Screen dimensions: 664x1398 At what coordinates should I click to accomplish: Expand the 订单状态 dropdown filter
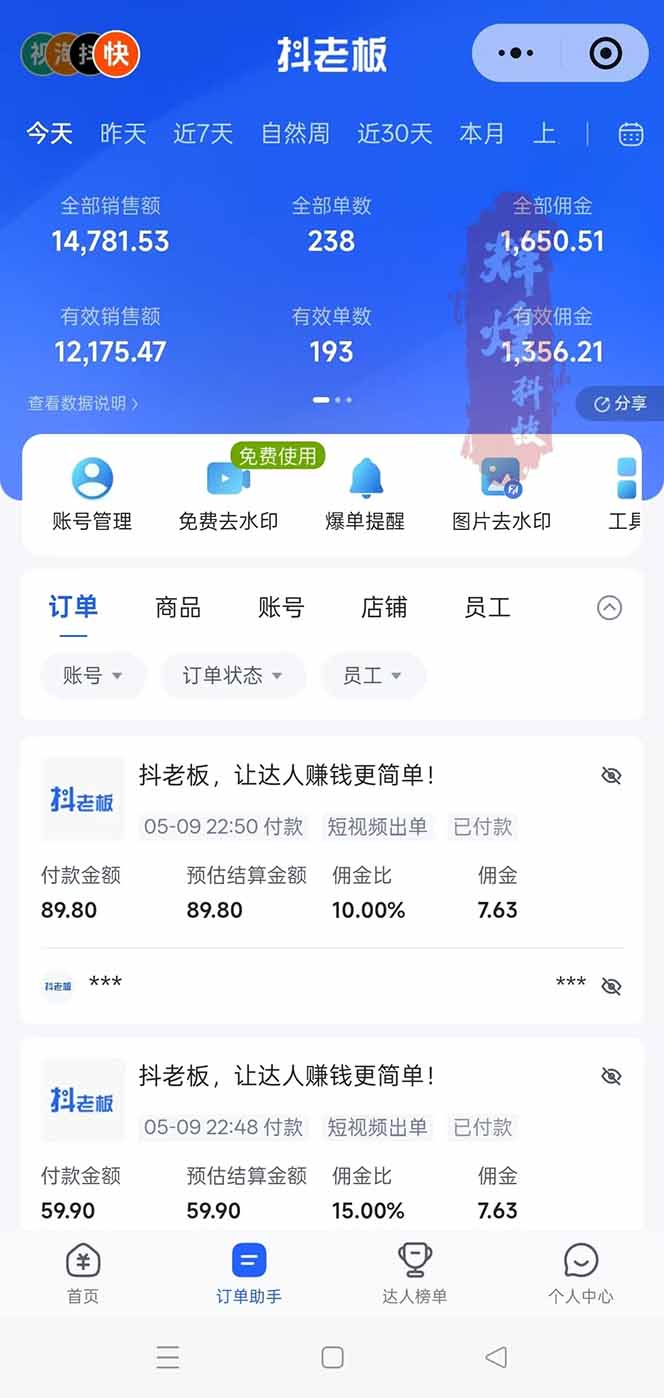[232, 676]
